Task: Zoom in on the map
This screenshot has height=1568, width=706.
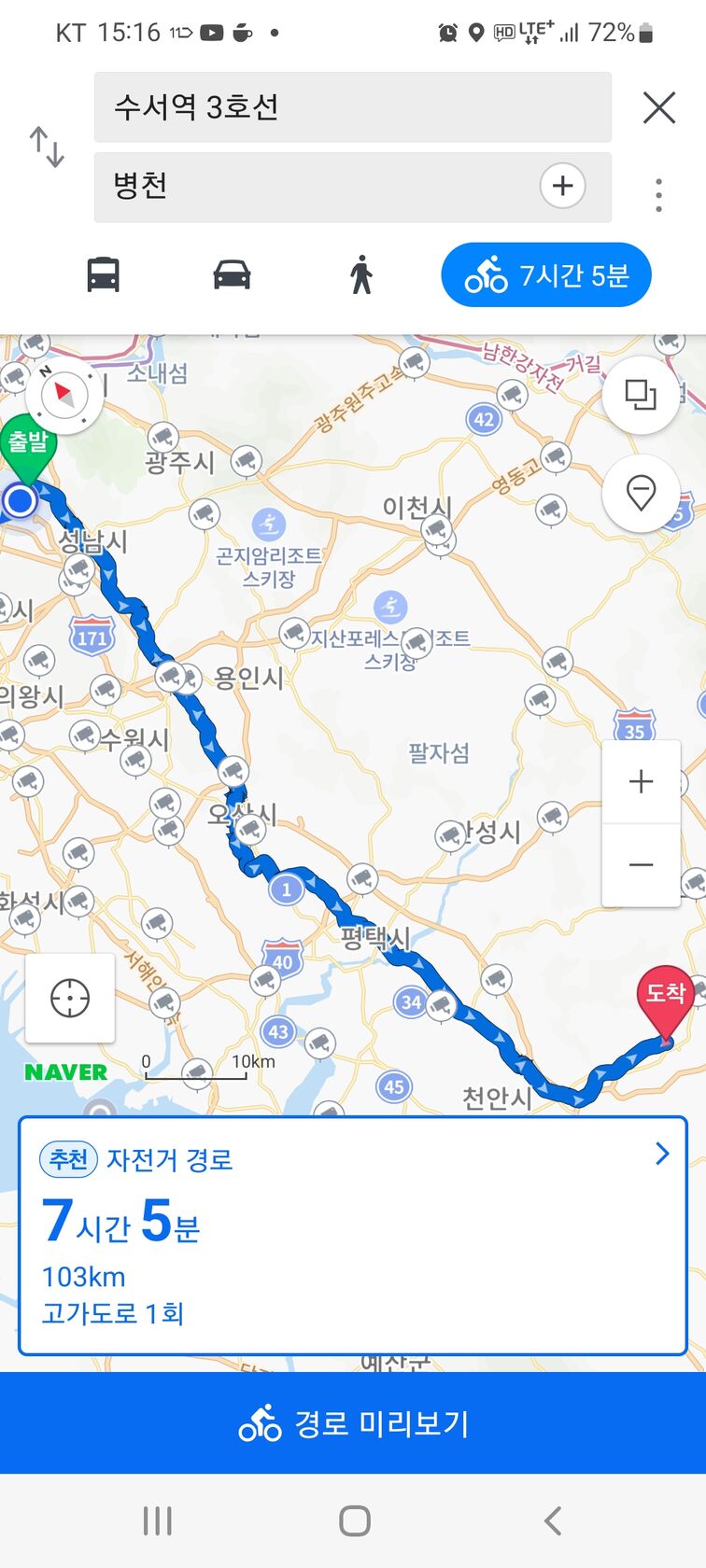Action: tap(641, 781)
